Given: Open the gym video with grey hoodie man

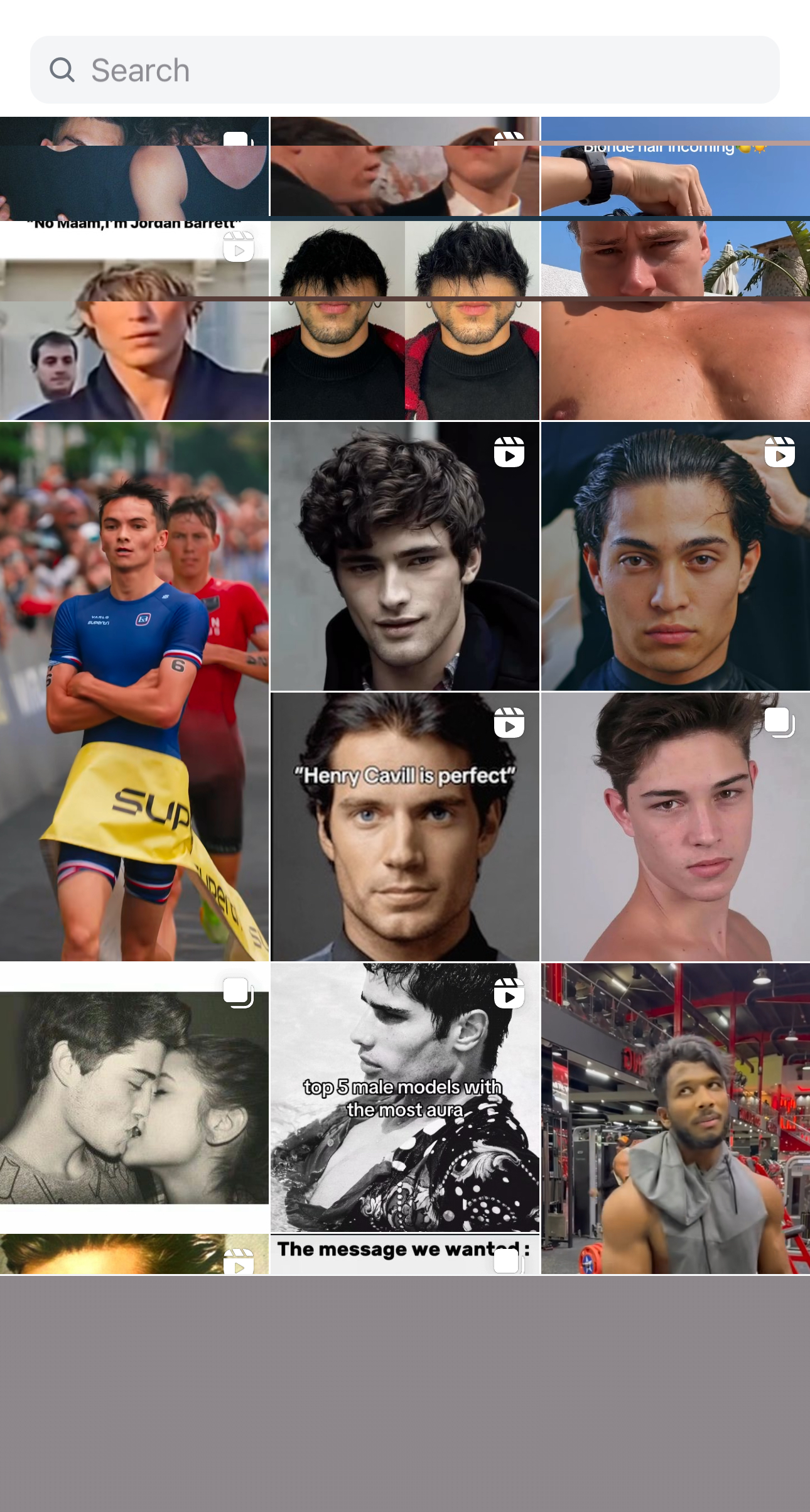Looking at the screenshot, I should point(675,1118).
